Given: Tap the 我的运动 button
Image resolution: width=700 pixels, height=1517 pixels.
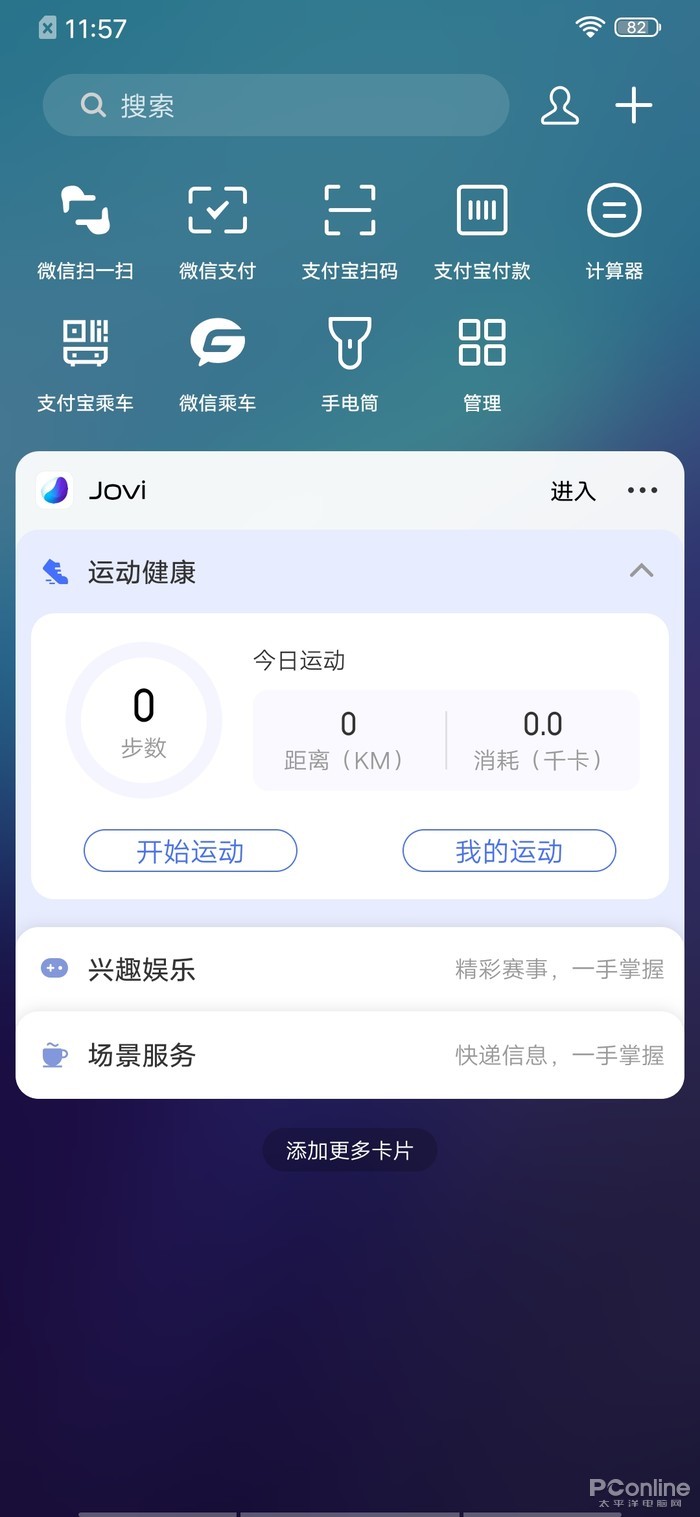Looking at the screenshot, I should pos(509,851).
